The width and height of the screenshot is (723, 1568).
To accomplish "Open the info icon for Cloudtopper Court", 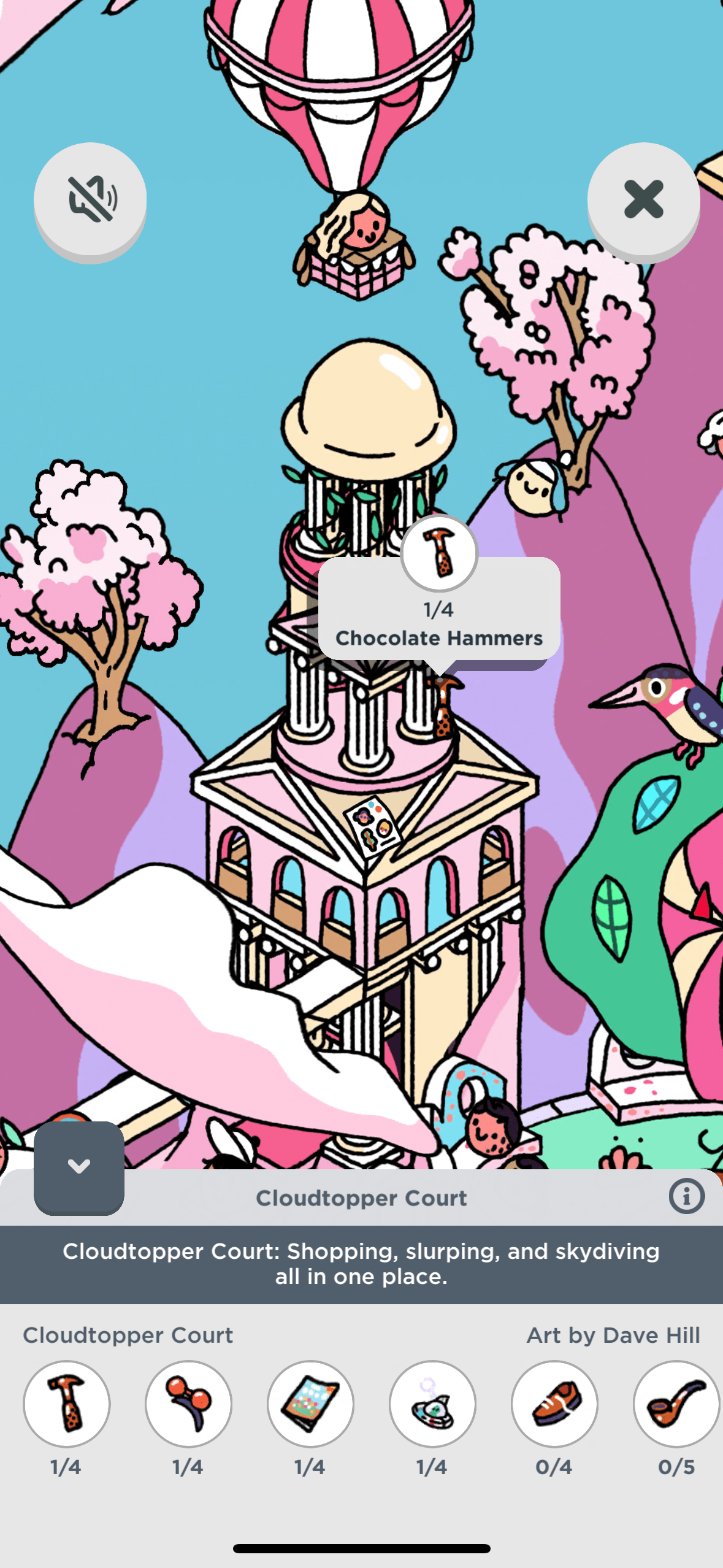I will click(x=686, y=1196).
